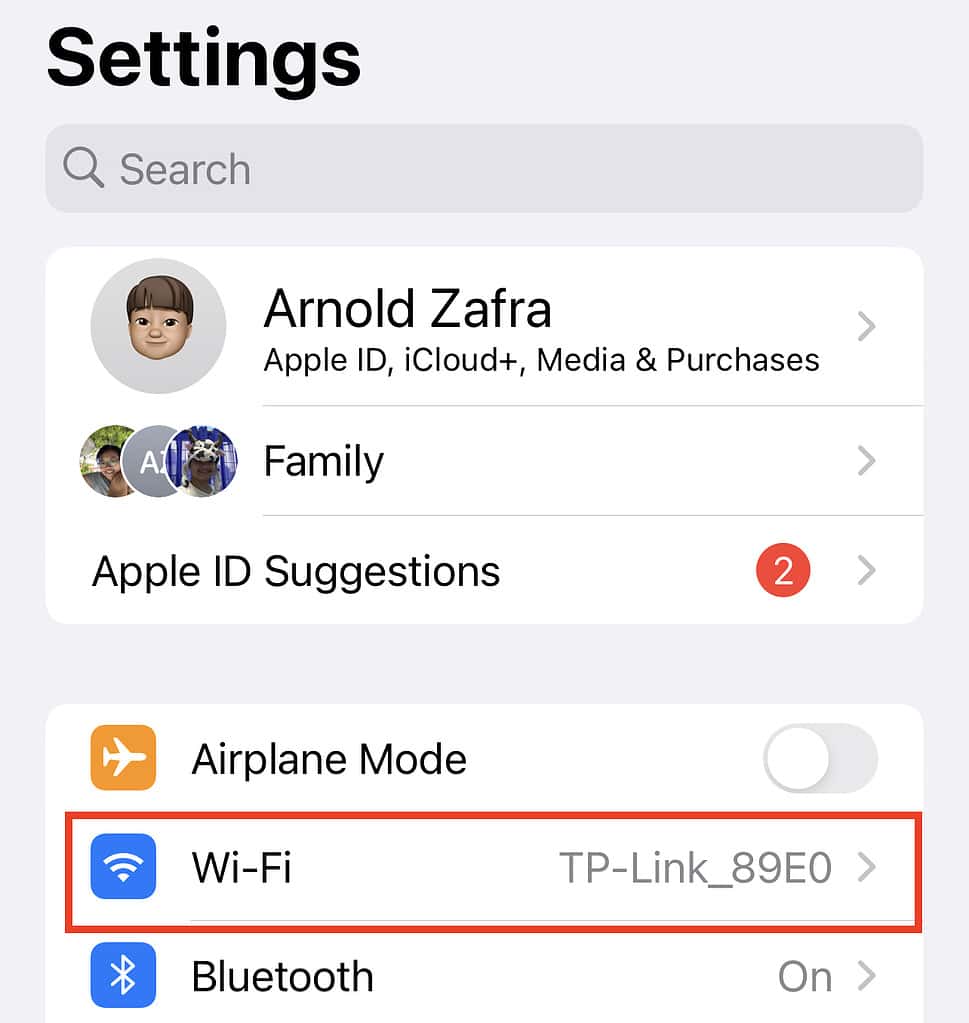
Task: Open Arnold Zafra's Apple ID profile
Action: [x=484, y=327]
